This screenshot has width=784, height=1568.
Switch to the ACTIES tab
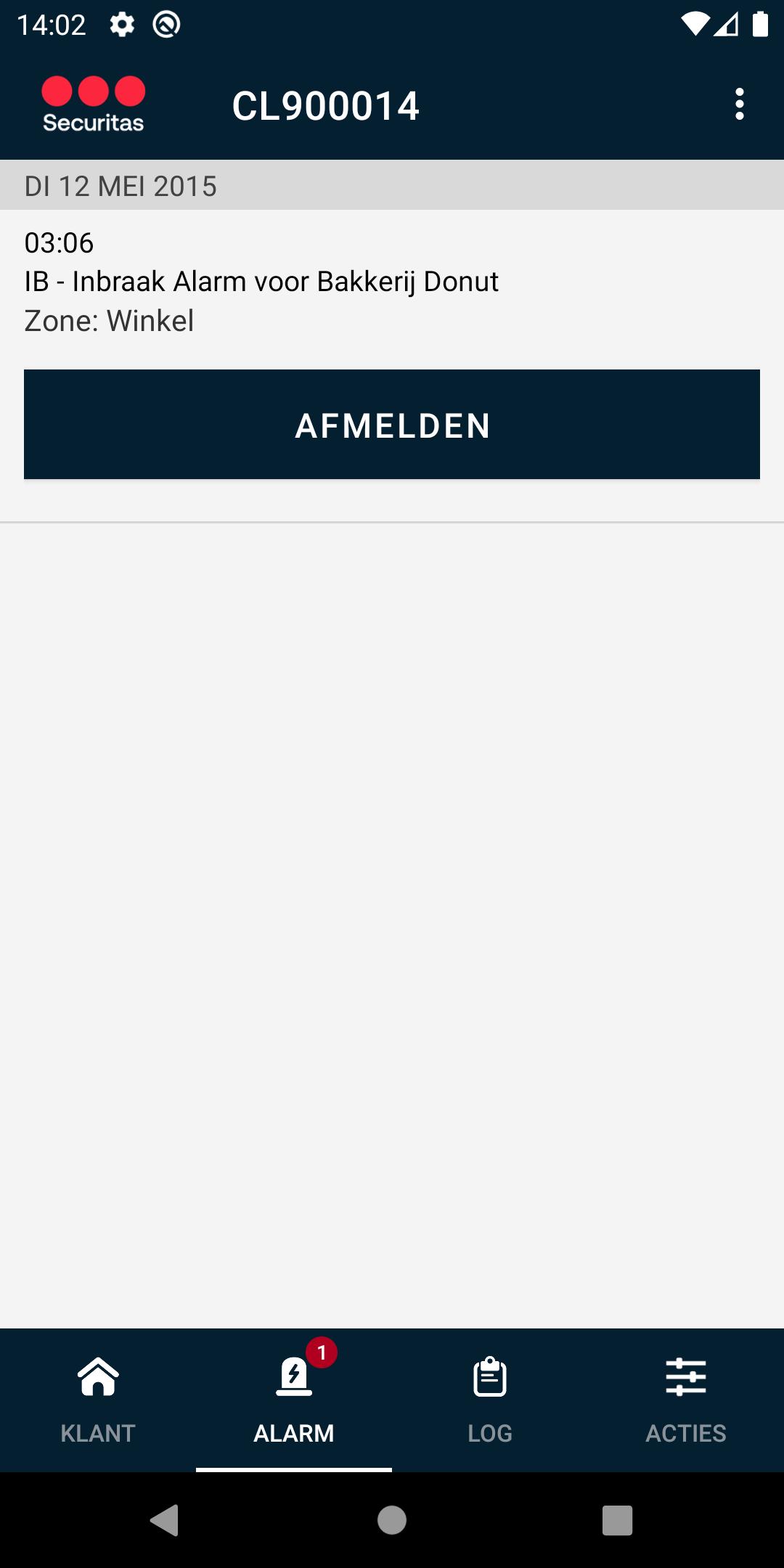(686, 1432)
